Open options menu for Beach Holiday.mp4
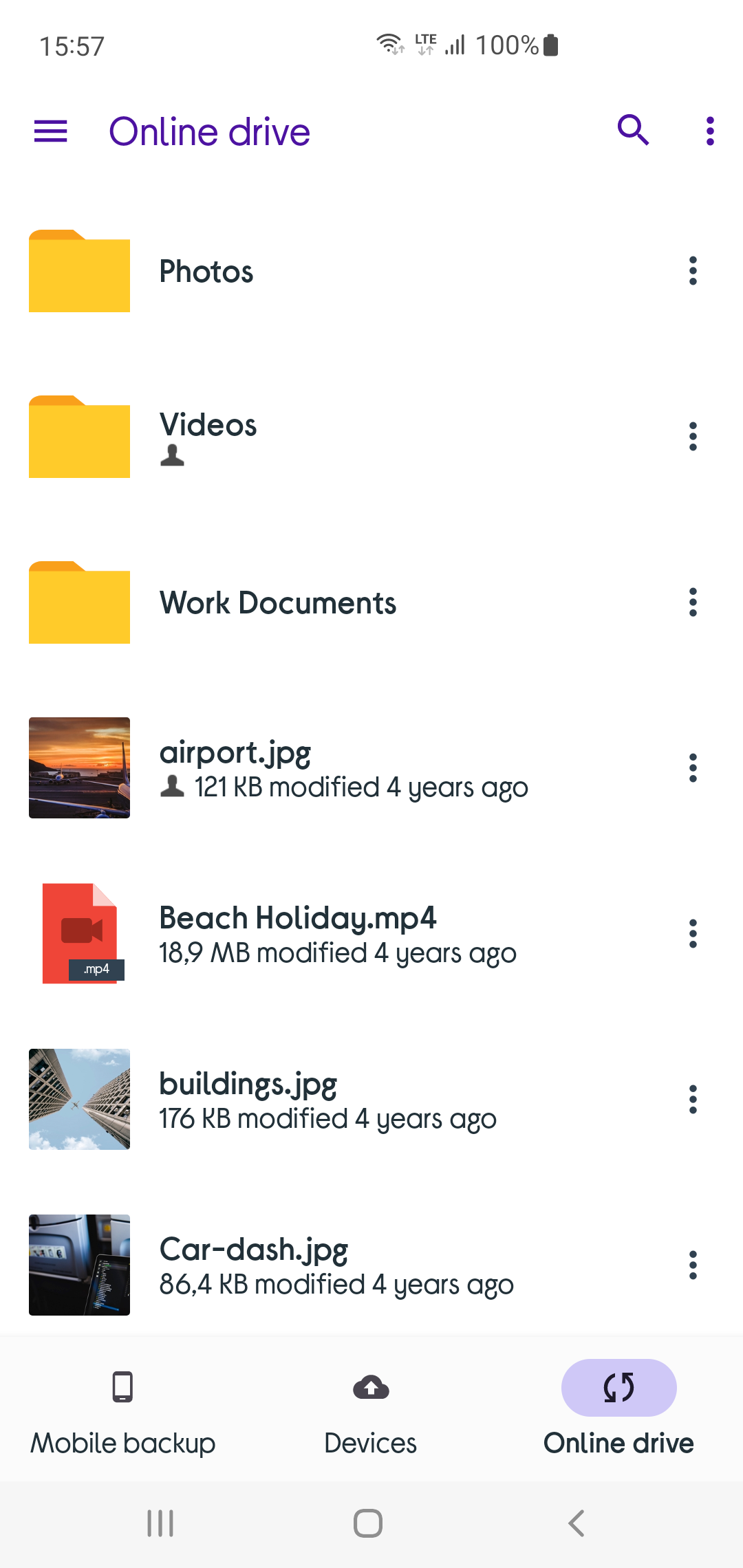Viewport: 743px width, 1568px height. pos(692,933)
